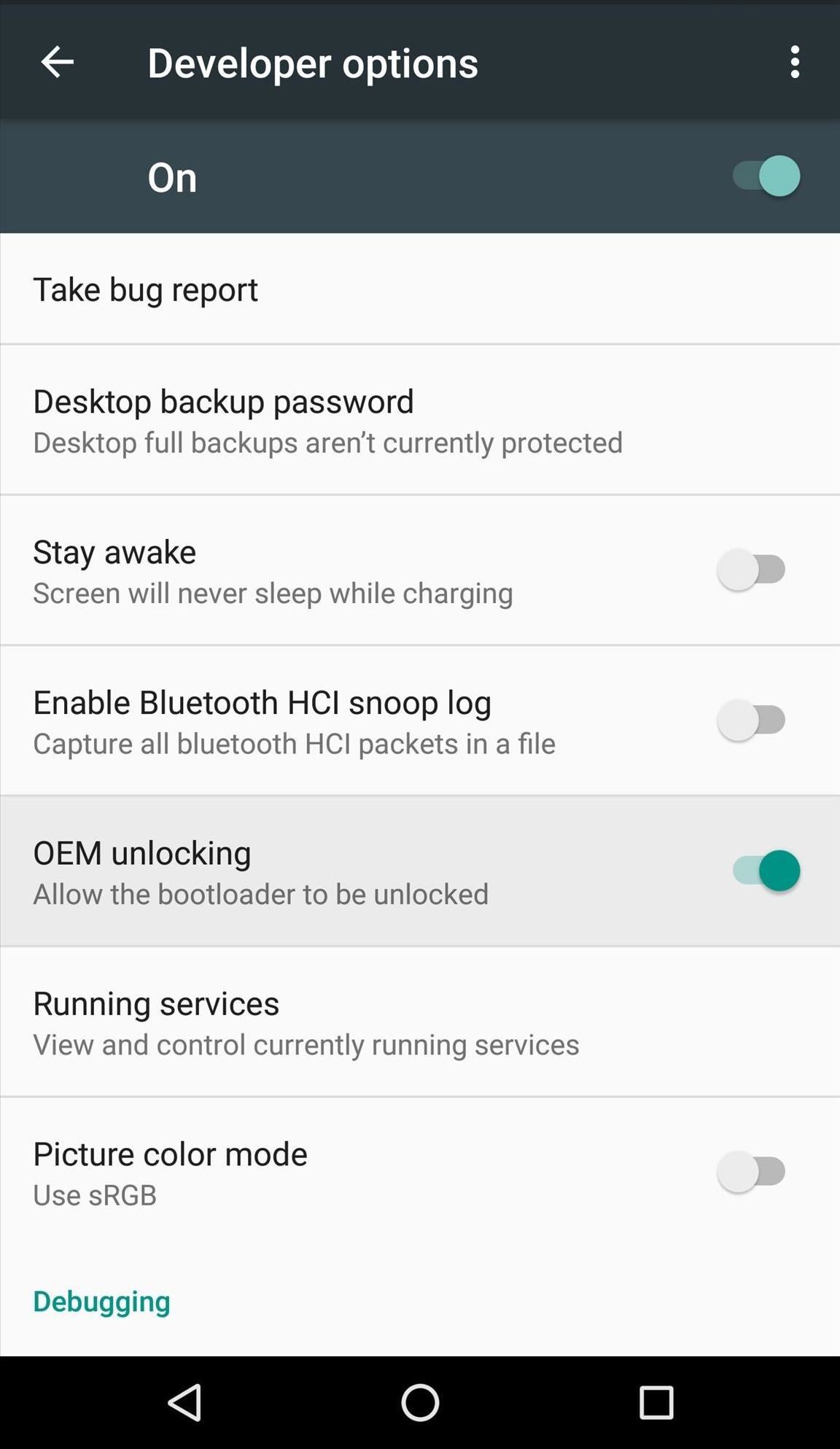Open Running services
This screenshot has height=1449, width=840.
pos(420,1022)
